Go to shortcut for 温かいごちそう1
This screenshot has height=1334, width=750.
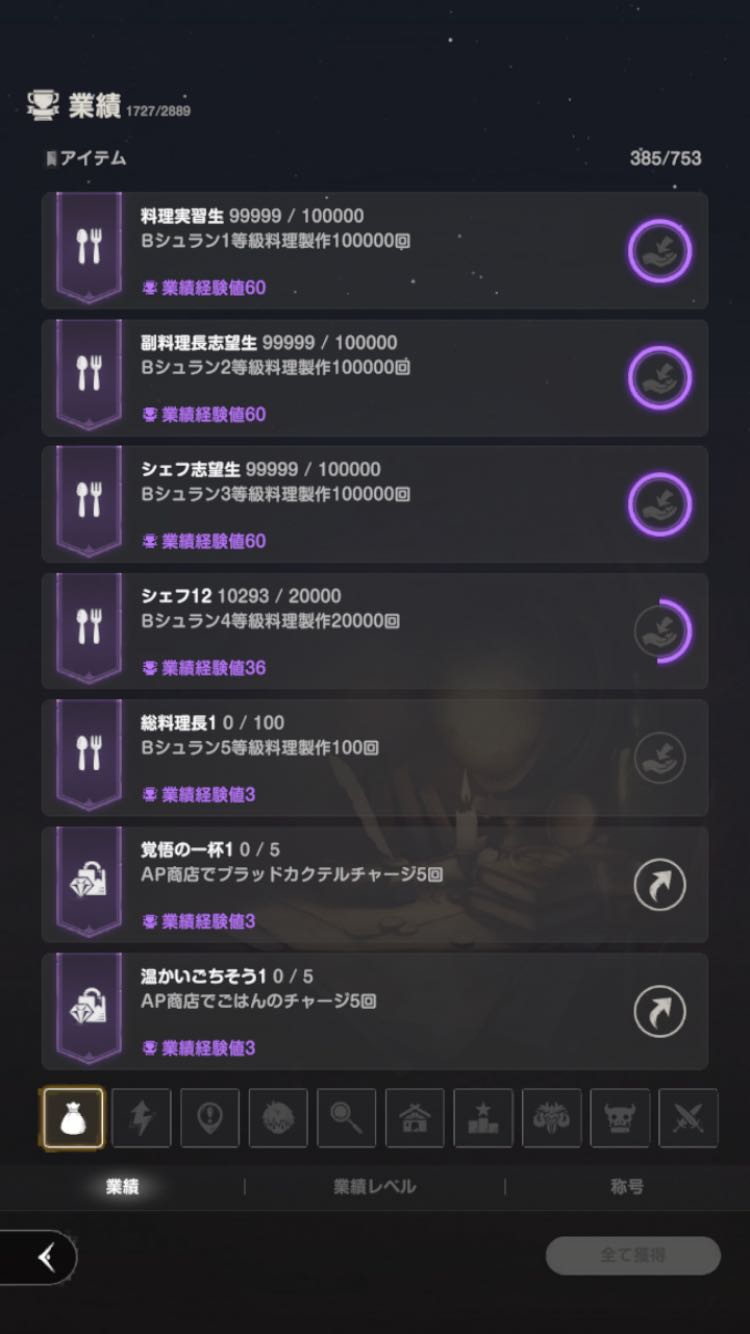pos(659,1012)
